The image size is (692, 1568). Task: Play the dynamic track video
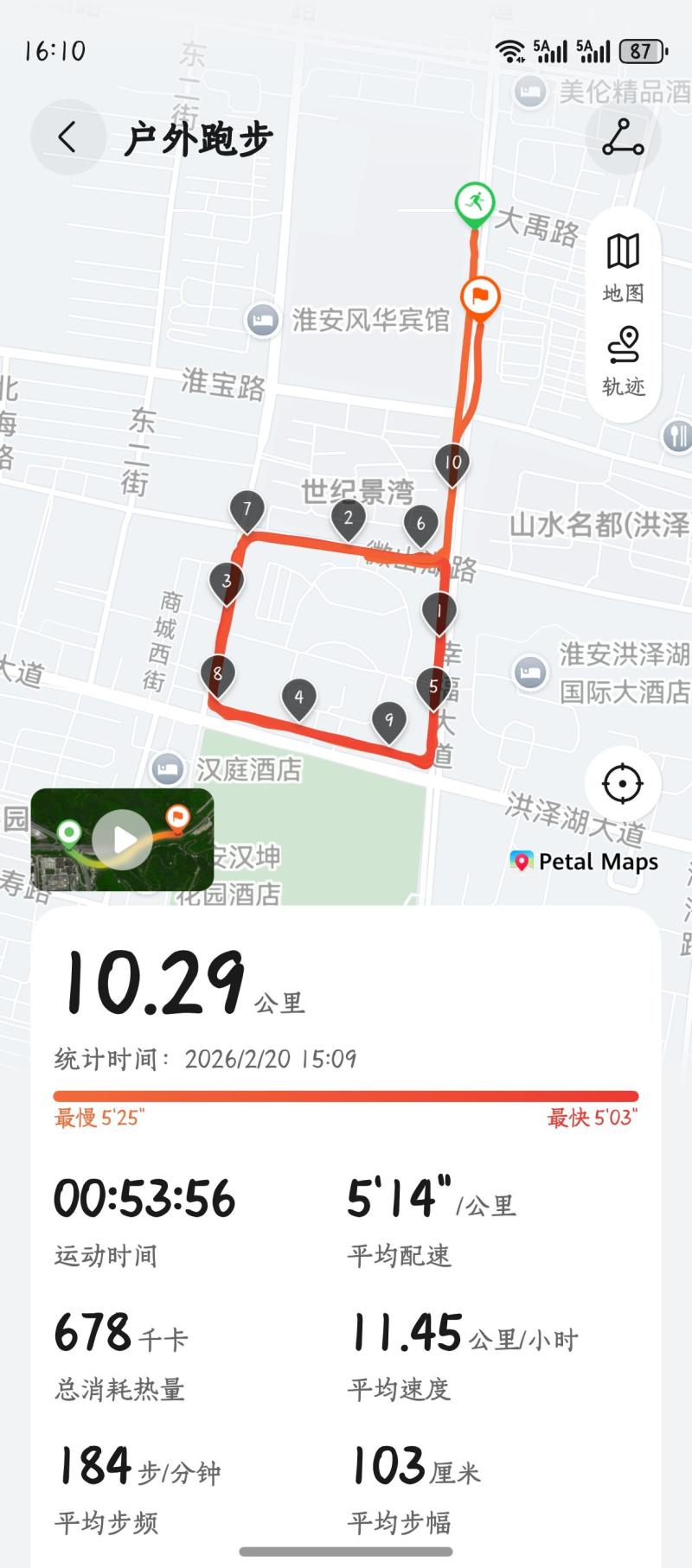click(x=122, y=839)
